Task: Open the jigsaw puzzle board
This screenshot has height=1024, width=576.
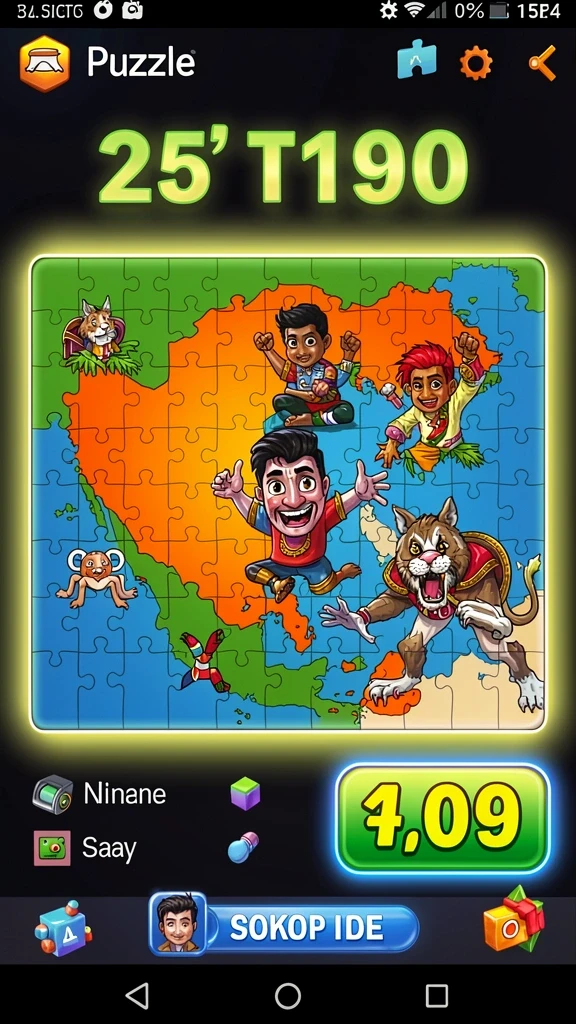Action: (288, 493)
